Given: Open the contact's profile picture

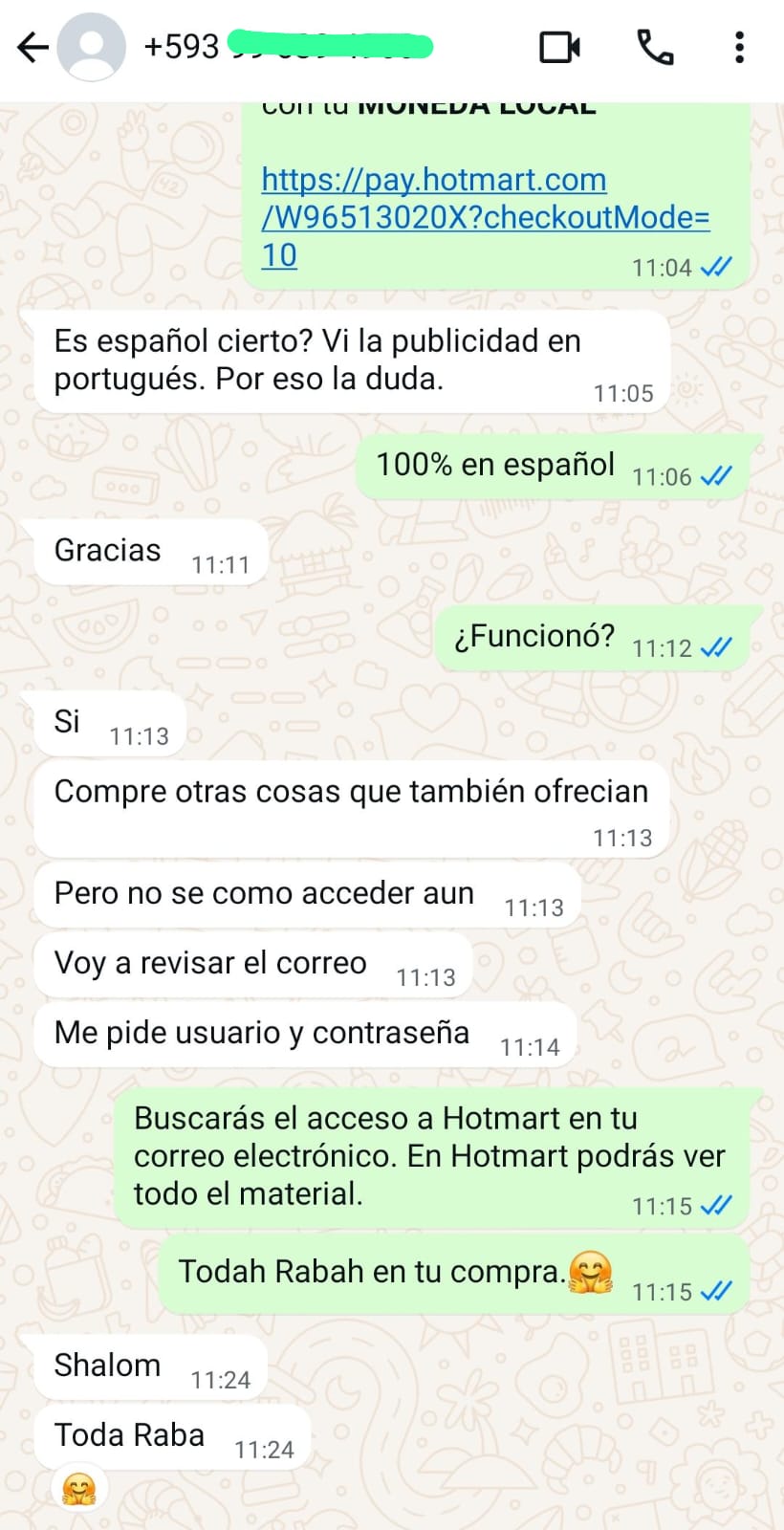Looking at the screenshot, I should [x=92, y=47].
